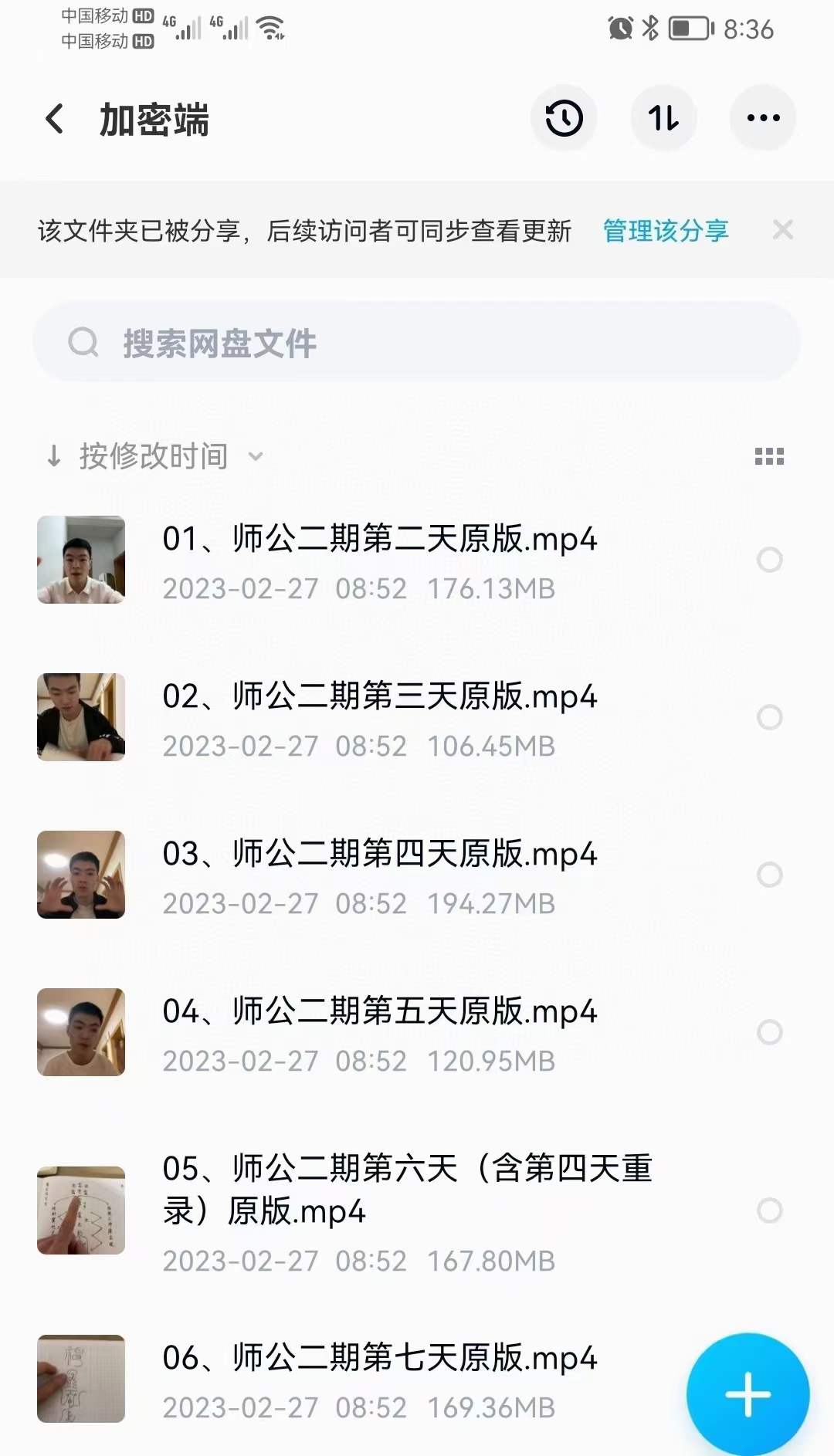
Task: Close the shared folder notice with X
Action: (783, 229)
